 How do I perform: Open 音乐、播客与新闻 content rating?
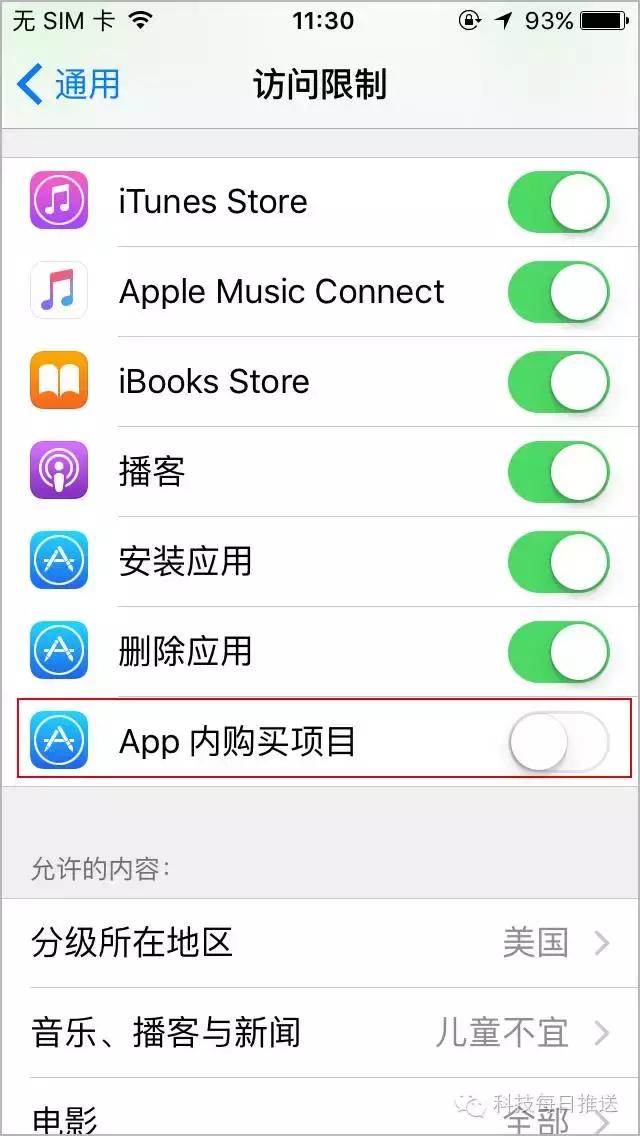320,1032
